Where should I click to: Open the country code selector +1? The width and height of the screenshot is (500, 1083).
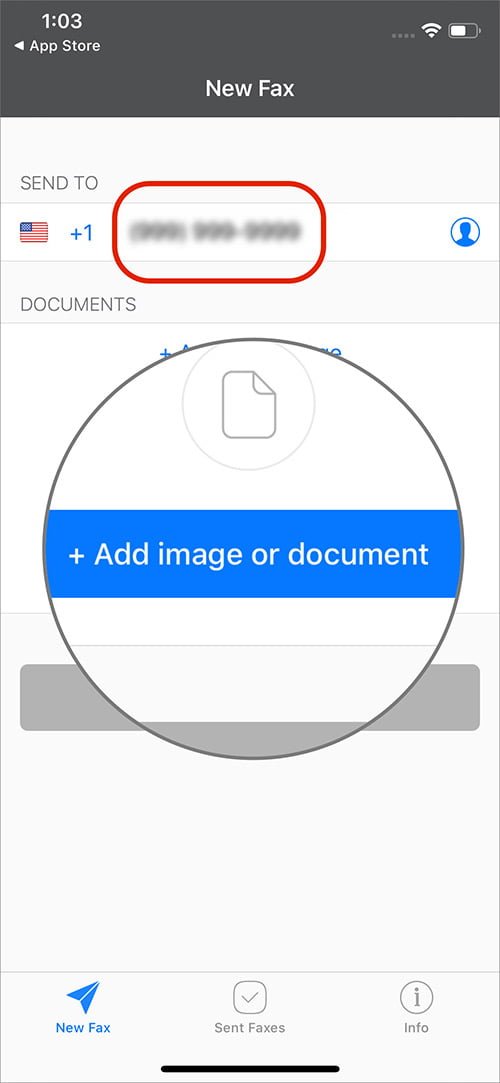pos(81,233)
